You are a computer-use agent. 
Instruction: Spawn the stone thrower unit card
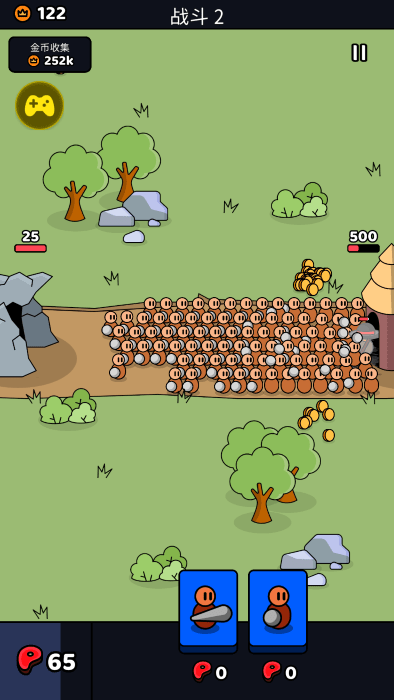click(278, 611)
